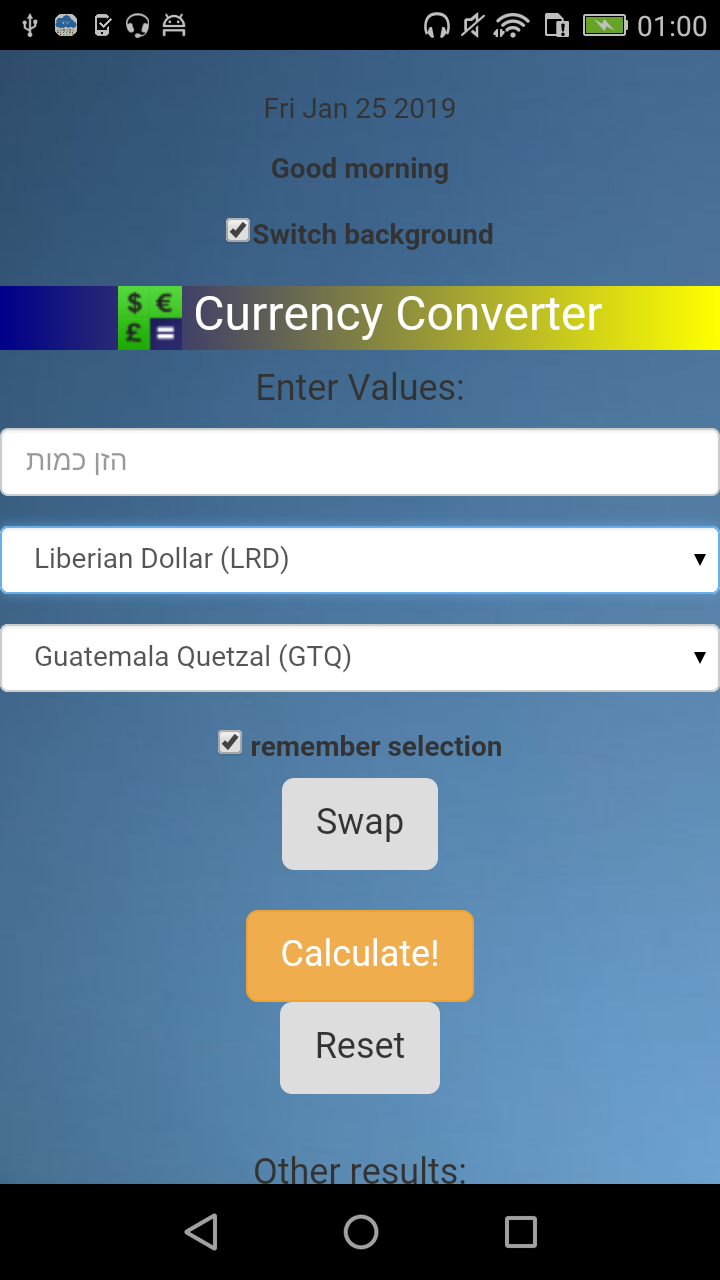Uncheck the remember selection checkbox
This screenshot has height=1280, width=720.
tap(230, 743)
